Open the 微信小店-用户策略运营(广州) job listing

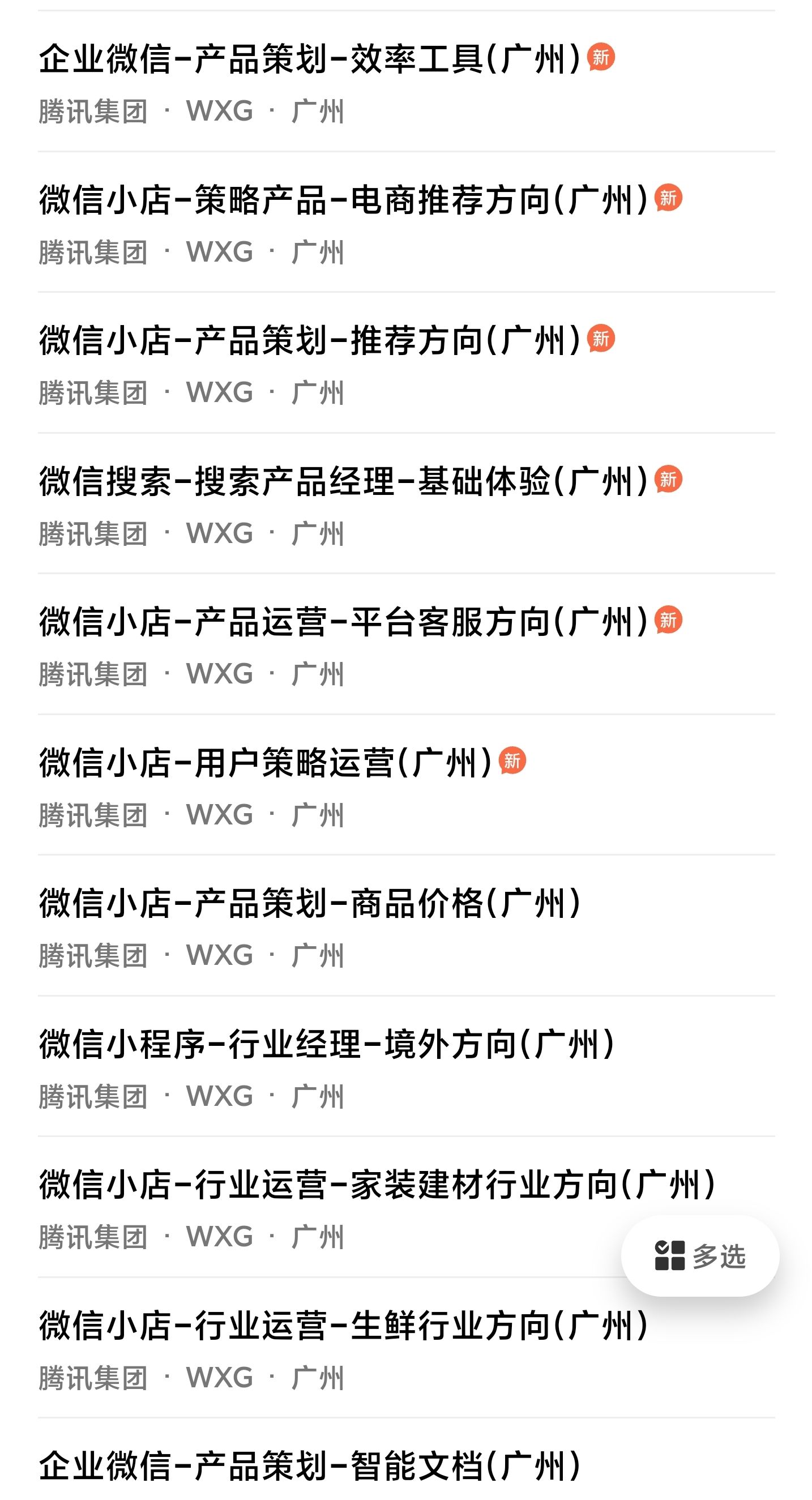[406, 785]
